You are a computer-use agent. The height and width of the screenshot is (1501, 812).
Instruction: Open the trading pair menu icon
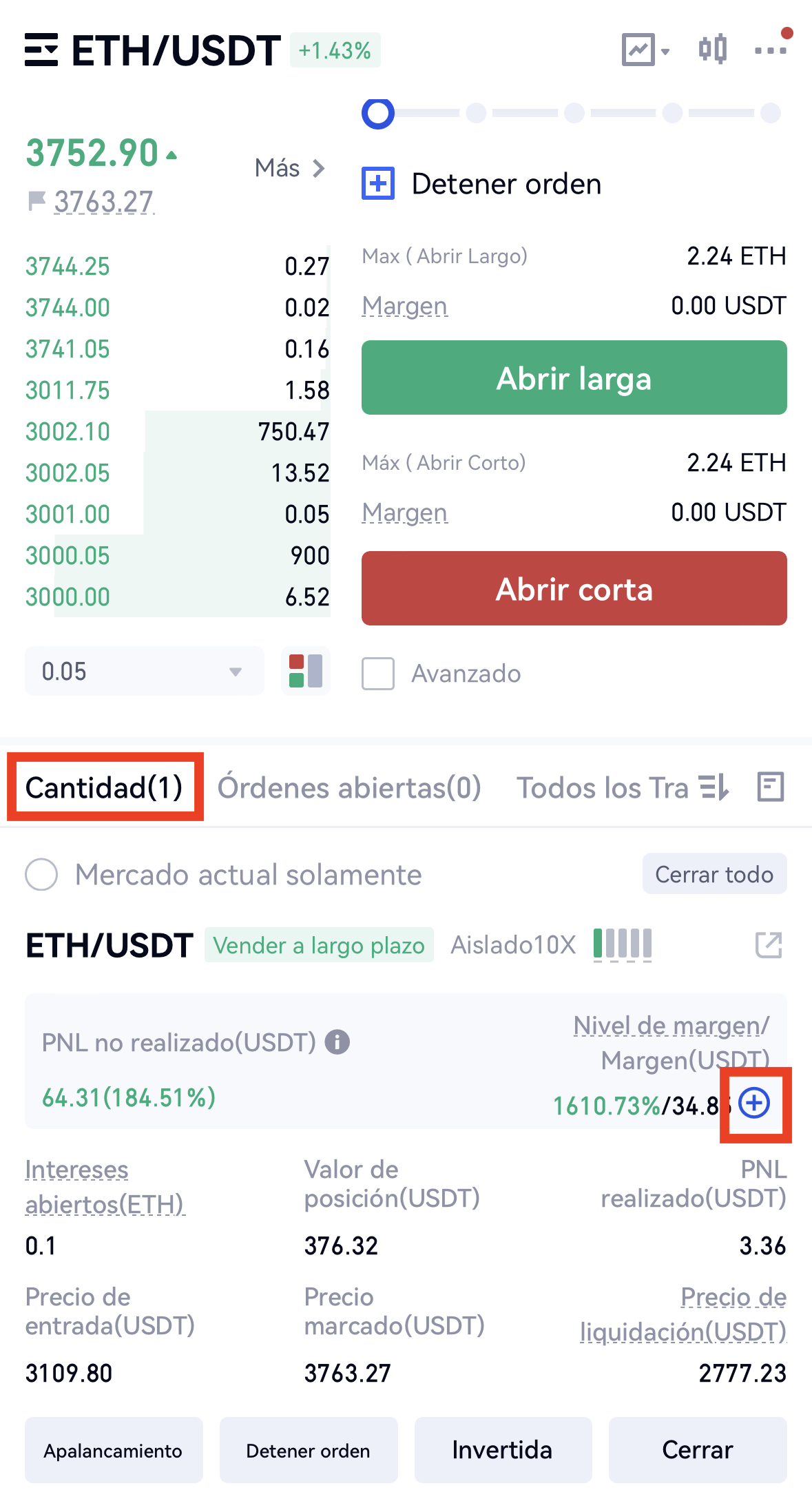coord(41,50)
